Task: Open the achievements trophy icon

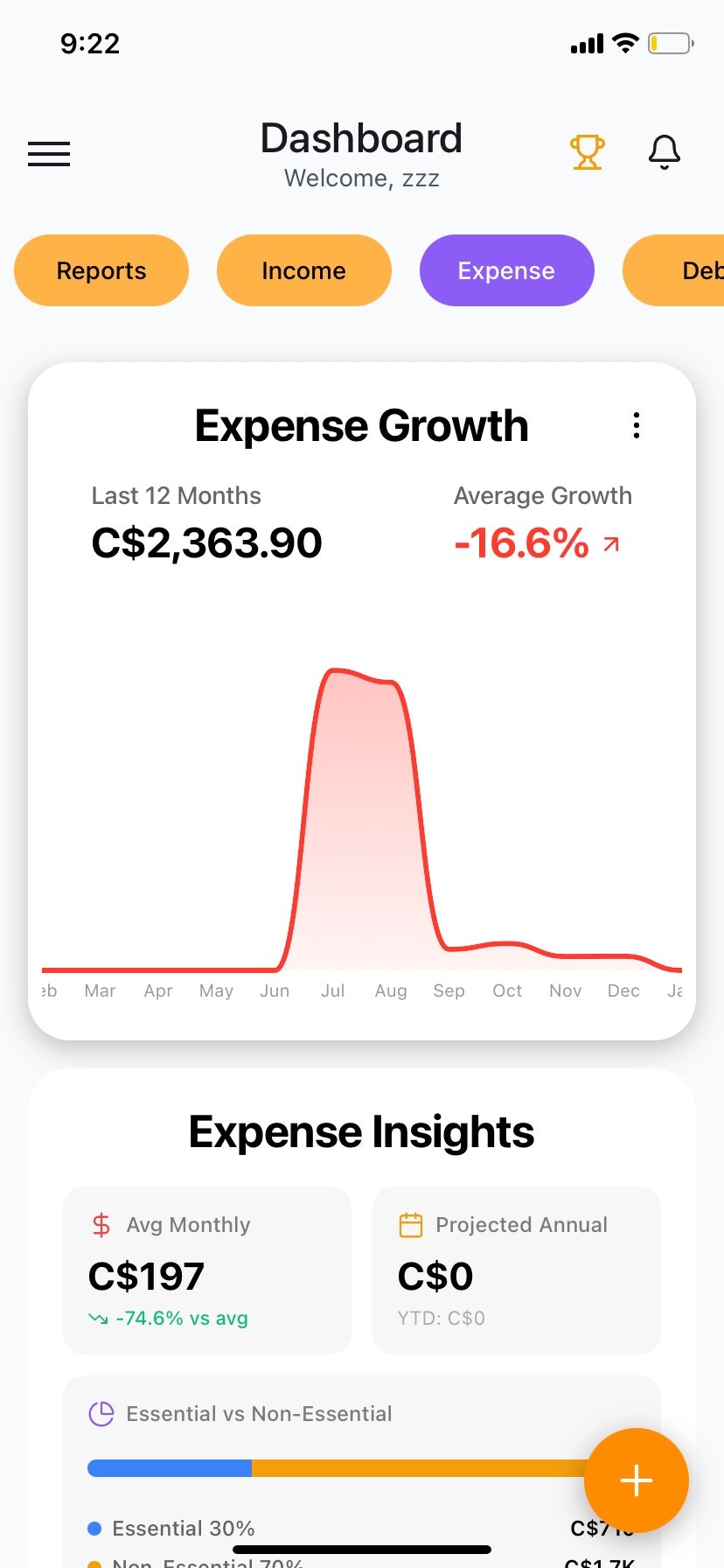Action: (x=587, y=150)
